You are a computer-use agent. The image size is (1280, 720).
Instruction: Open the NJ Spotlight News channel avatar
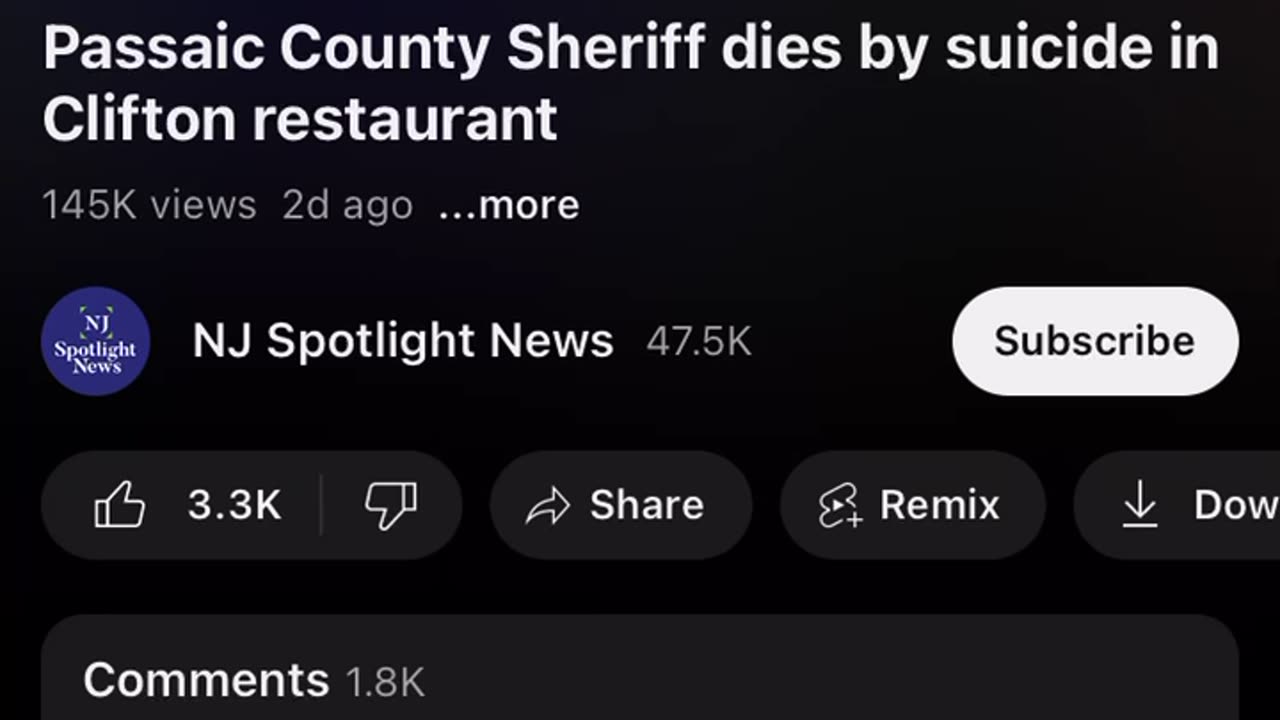click(x=96, y=341)
